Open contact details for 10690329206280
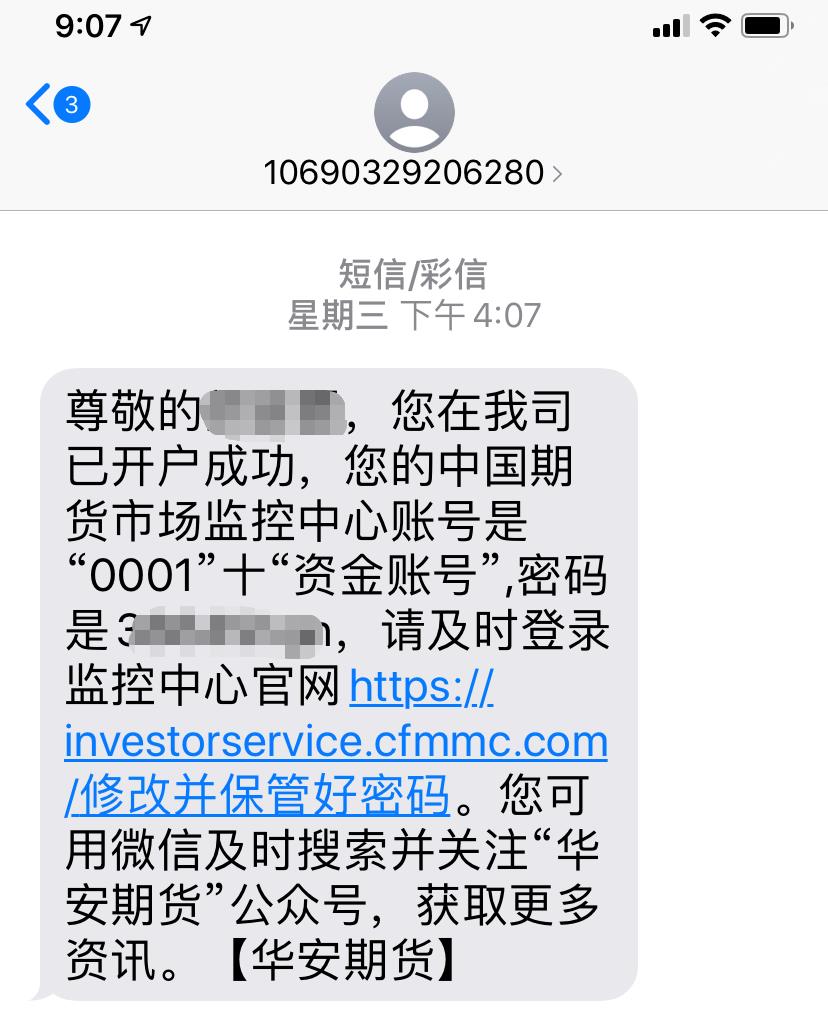The height and width of the screenshot is (1022, 828). [413, 173]
